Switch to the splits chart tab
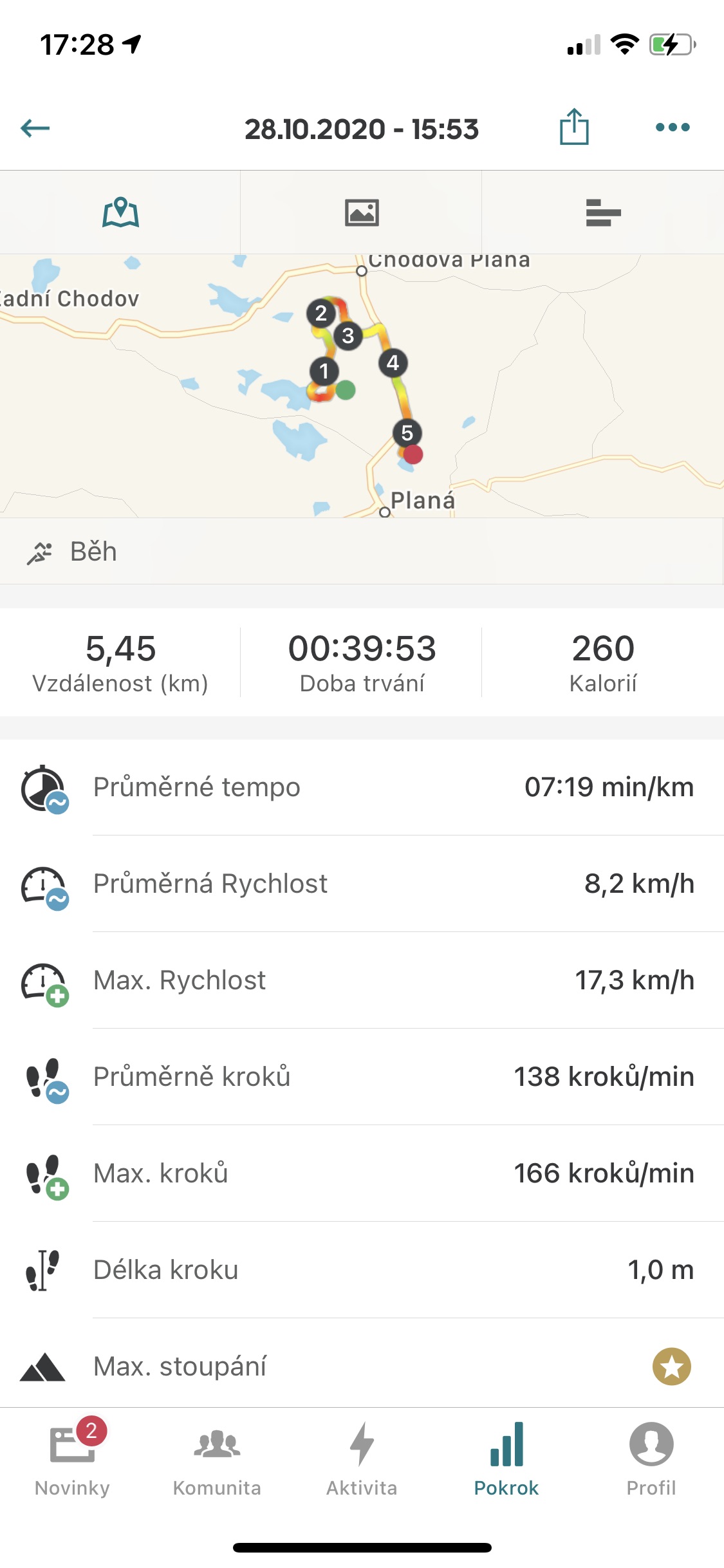724x1568 pixels. [603, 212]
